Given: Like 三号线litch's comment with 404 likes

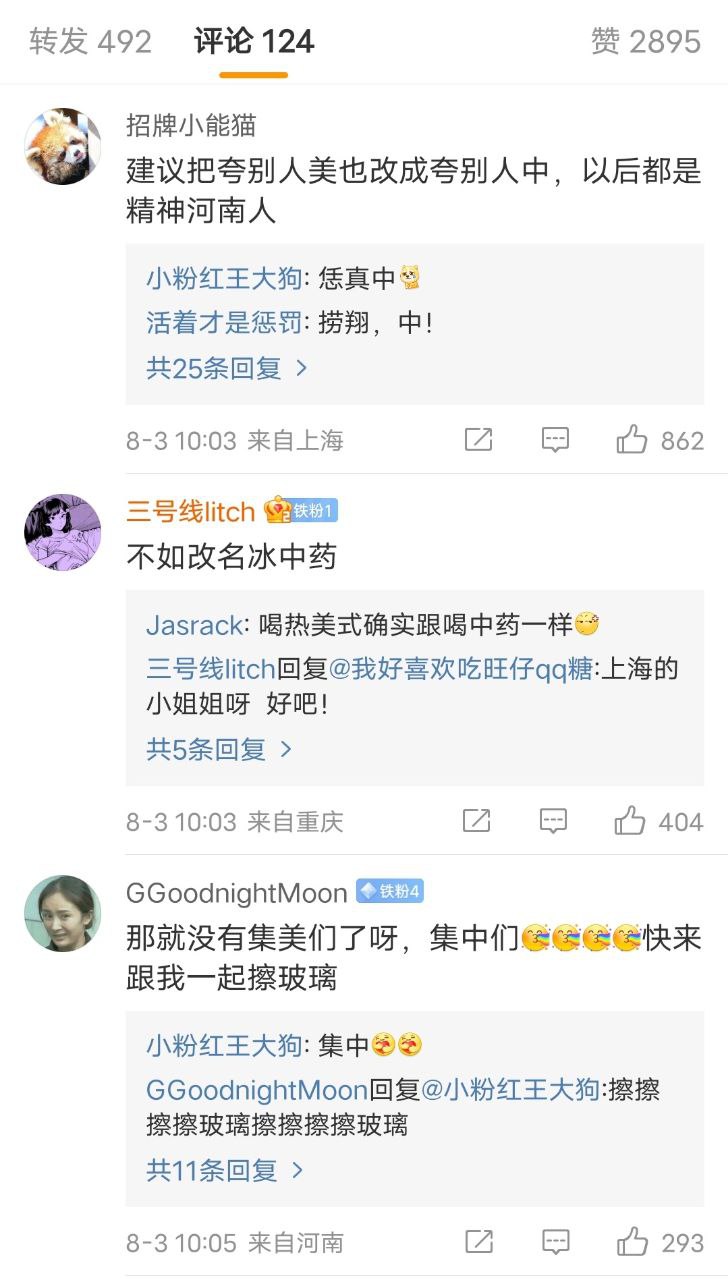Looking at the screenshot, I should [x=659, y=822].
